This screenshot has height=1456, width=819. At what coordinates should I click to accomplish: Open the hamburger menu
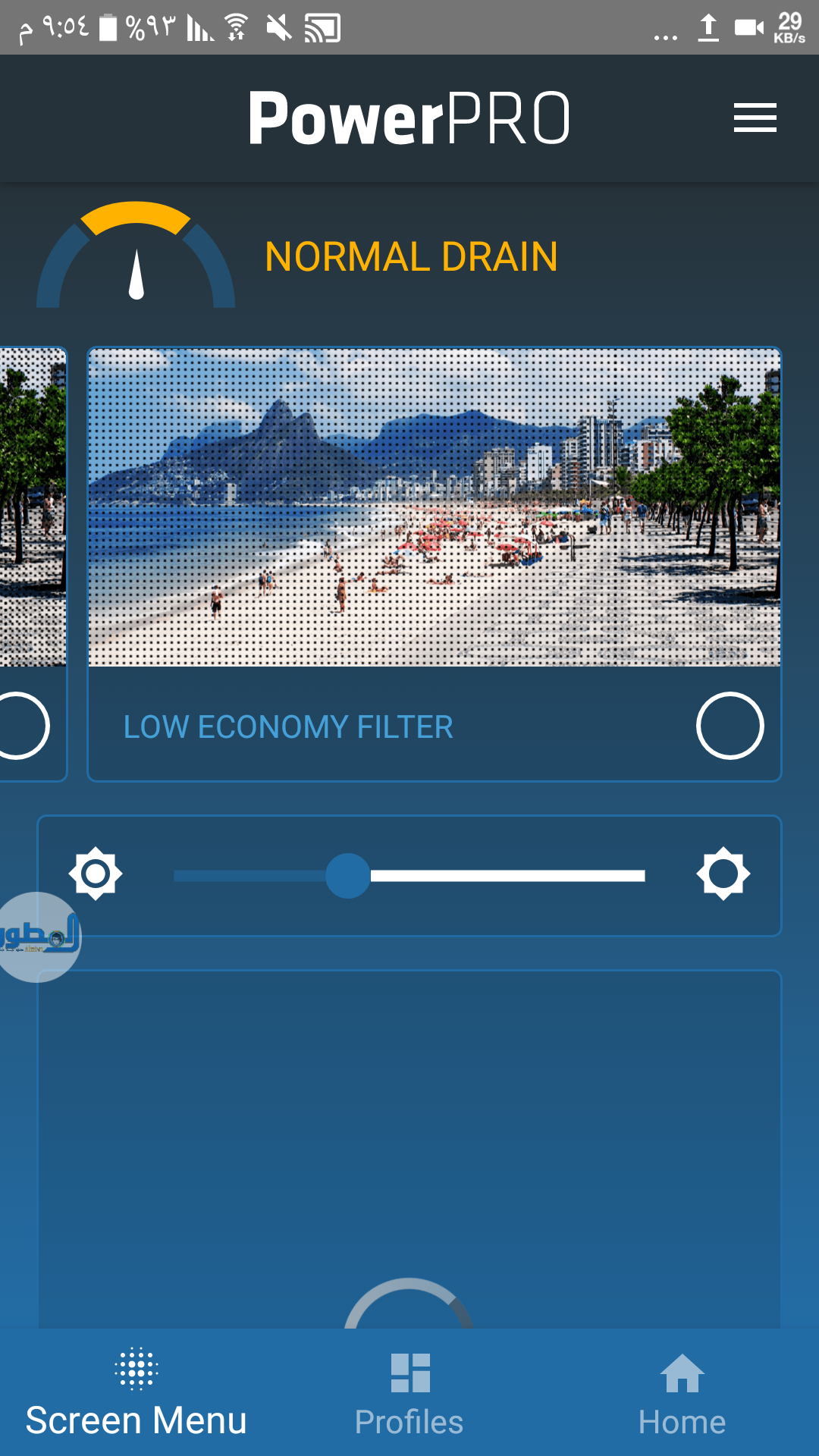coord(755,118)
